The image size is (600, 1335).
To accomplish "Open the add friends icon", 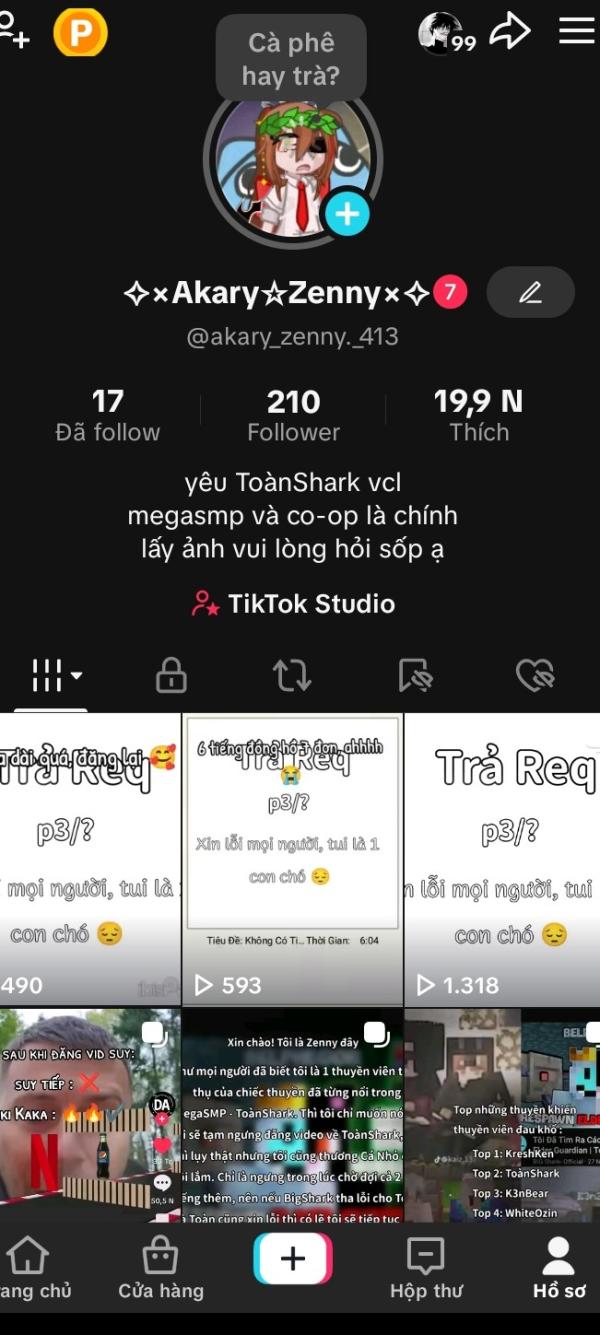I will pos(13,32).
